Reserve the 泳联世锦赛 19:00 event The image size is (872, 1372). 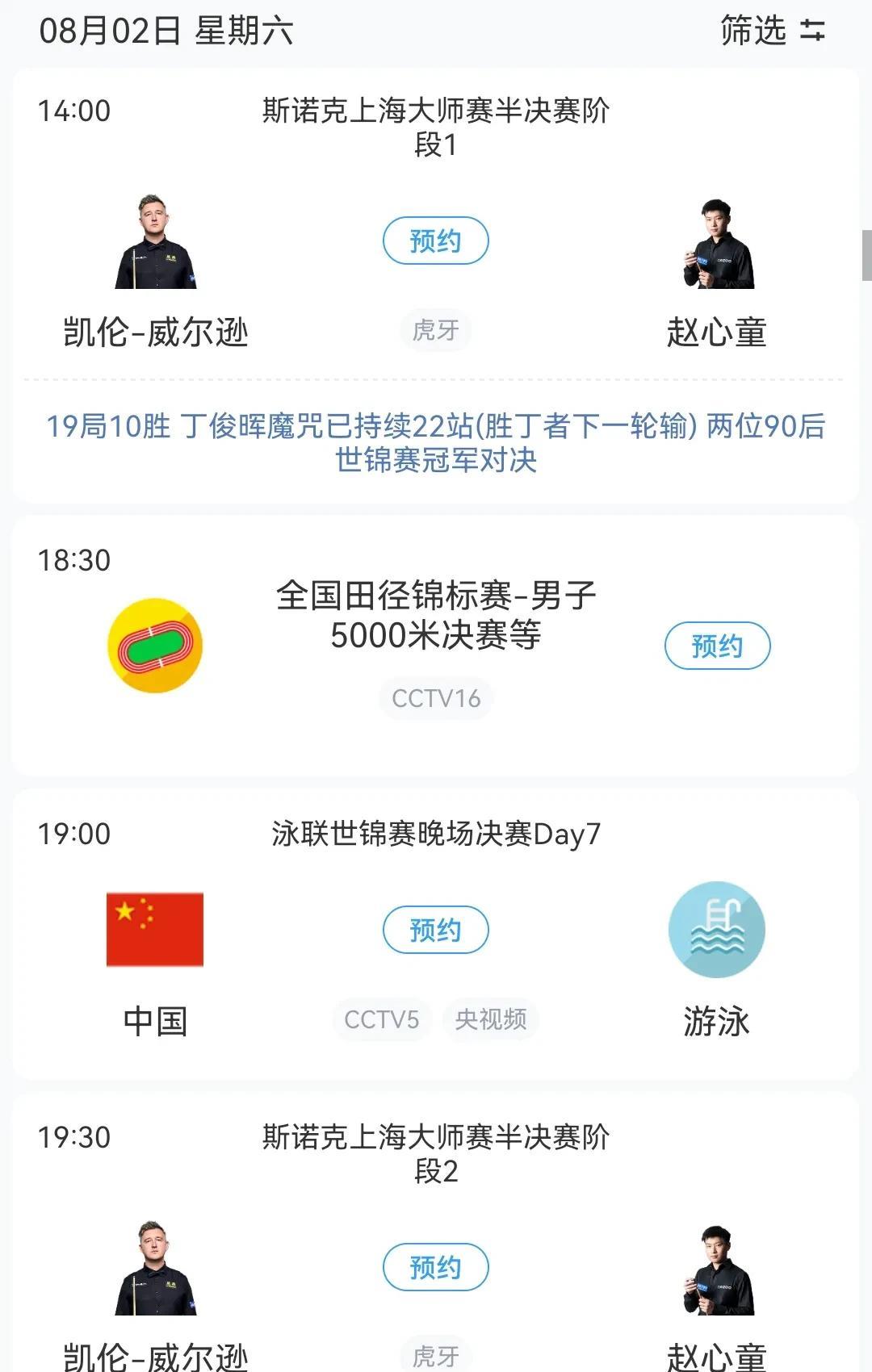[x=435, y=930]
